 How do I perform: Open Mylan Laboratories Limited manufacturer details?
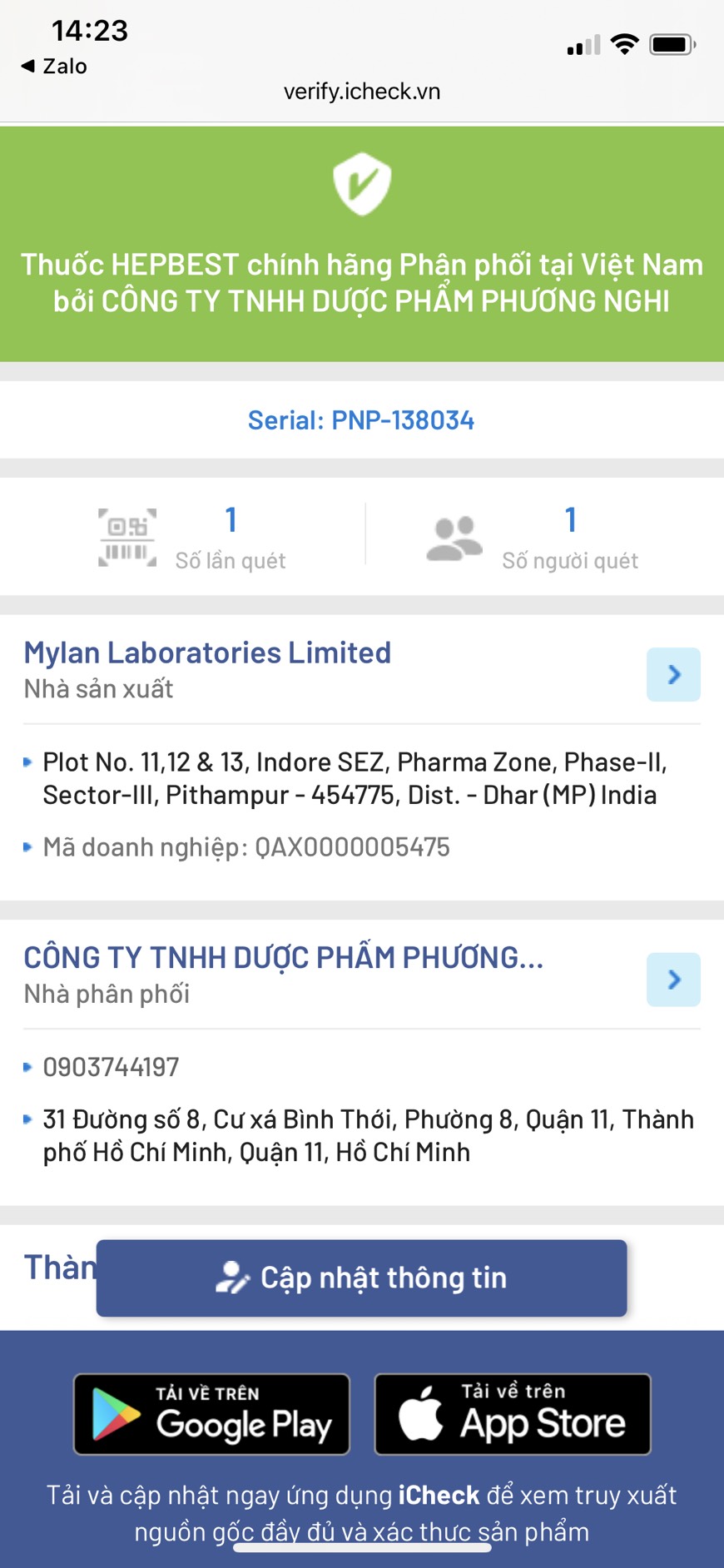[673, 674]
